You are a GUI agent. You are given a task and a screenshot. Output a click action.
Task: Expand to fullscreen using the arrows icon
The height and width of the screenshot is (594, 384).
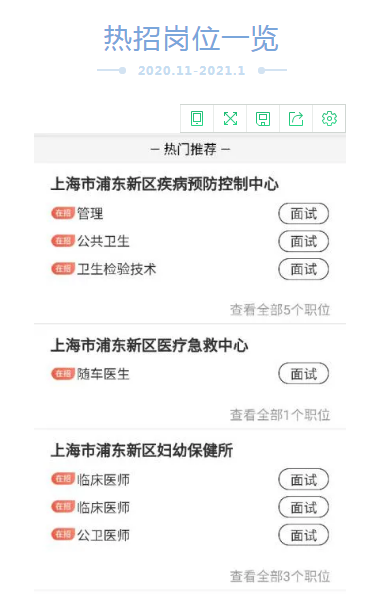click(230, 119)
